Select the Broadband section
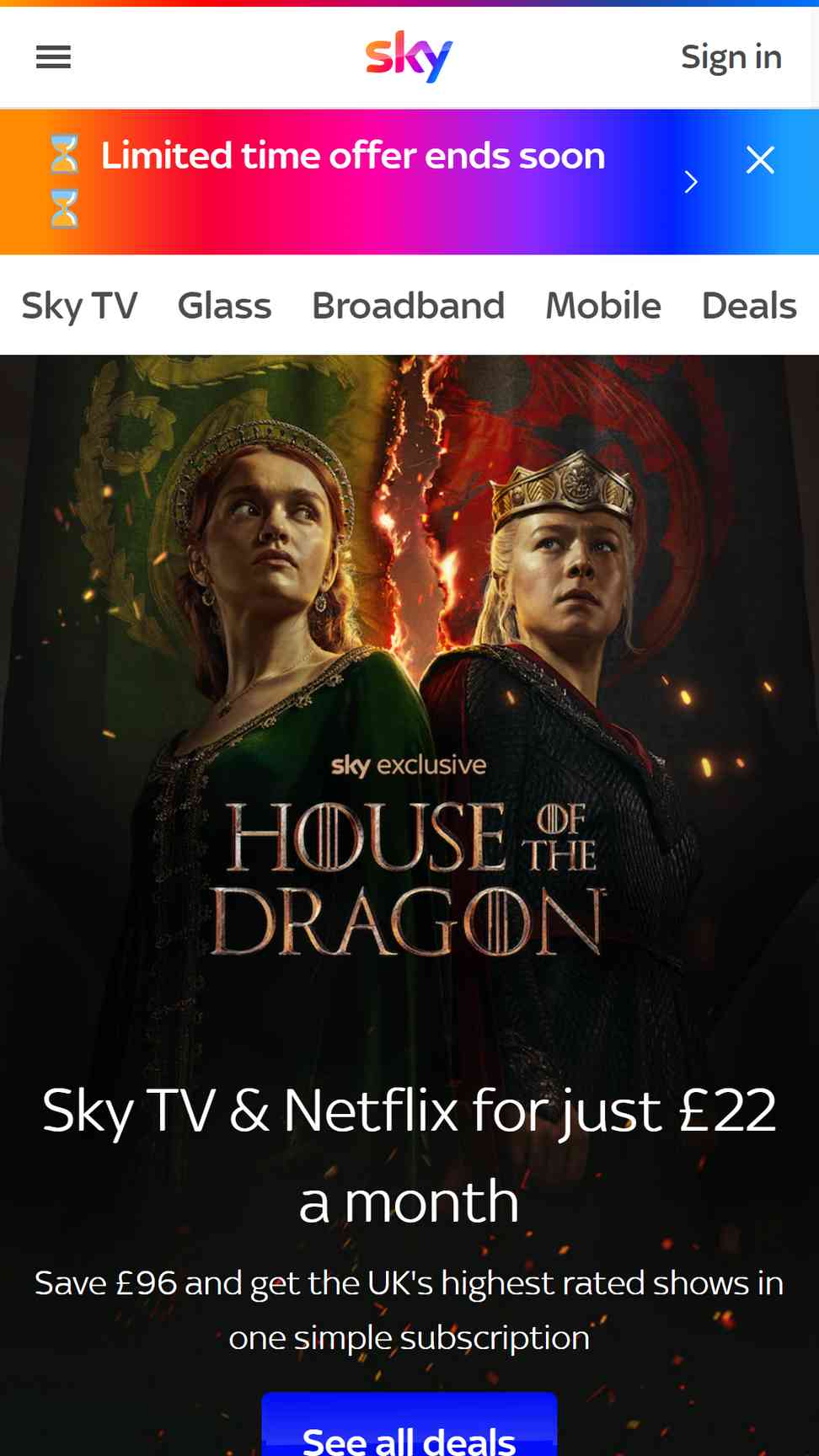The width and height of the screenshot is (819, 1456). pos(409,306)
